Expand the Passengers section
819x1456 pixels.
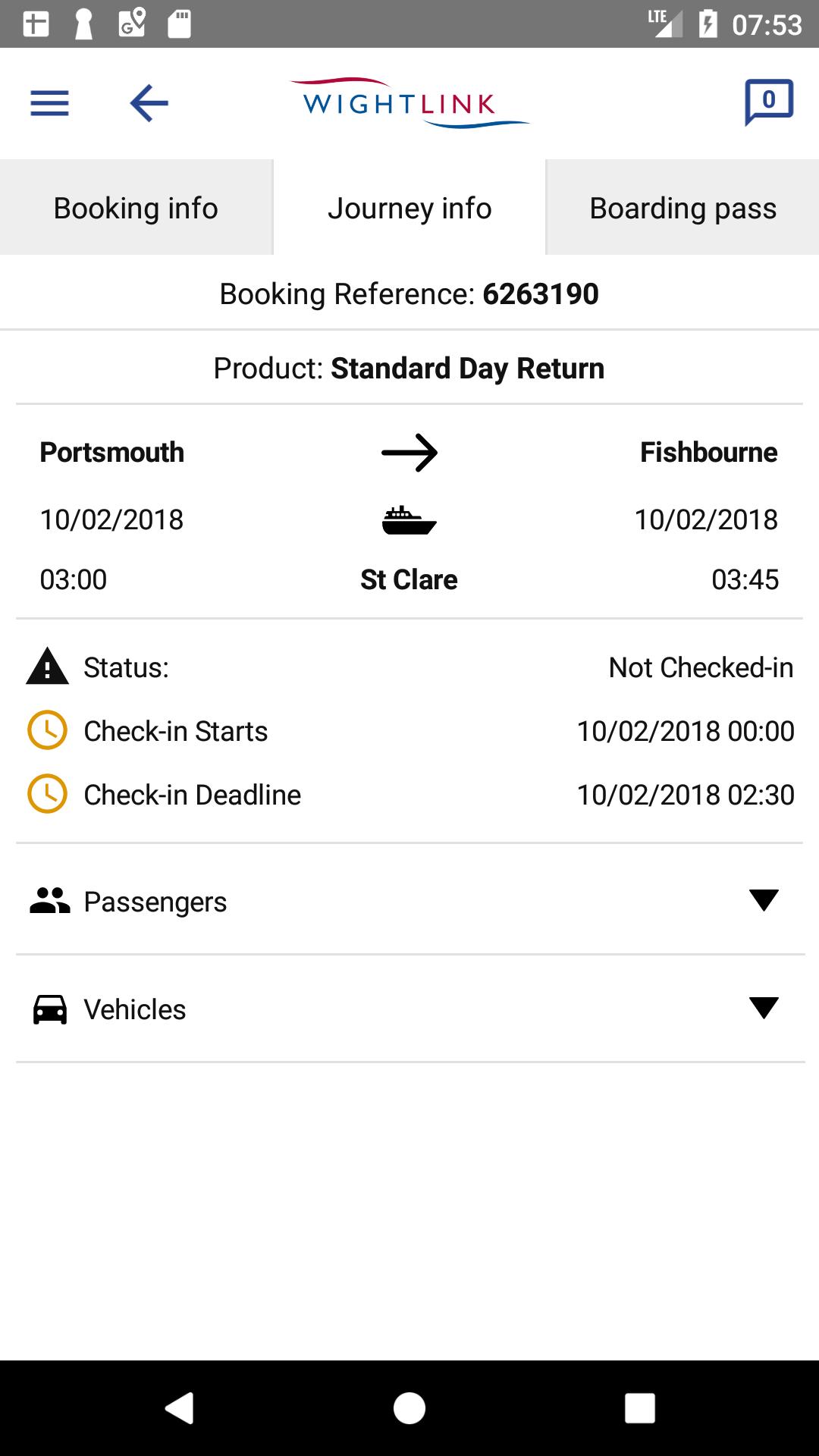click(409, 901)
